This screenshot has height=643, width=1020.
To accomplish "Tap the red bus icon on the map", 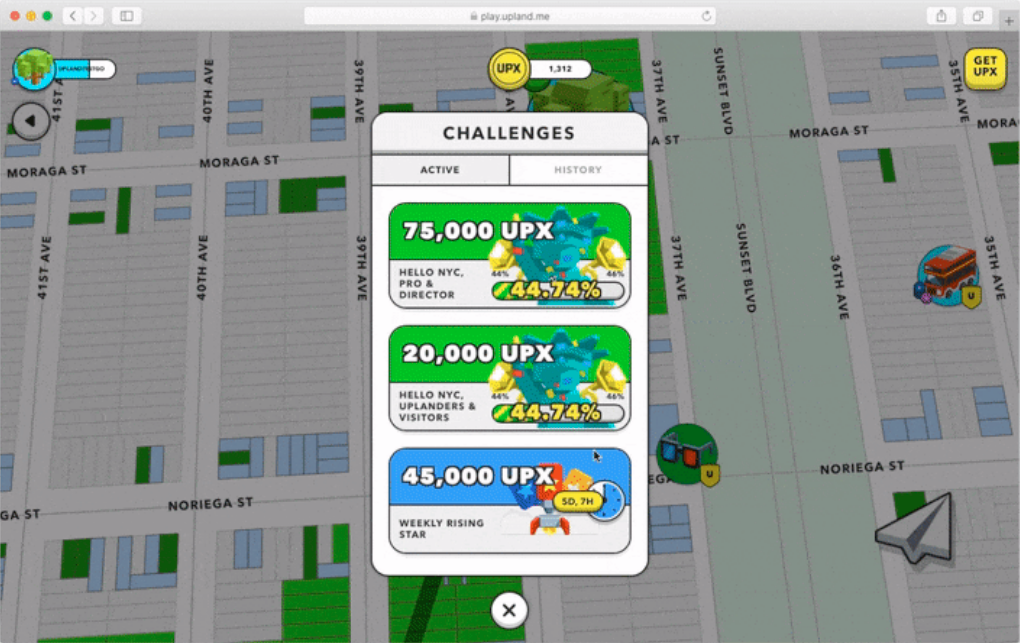I will (x=946, y=272).
